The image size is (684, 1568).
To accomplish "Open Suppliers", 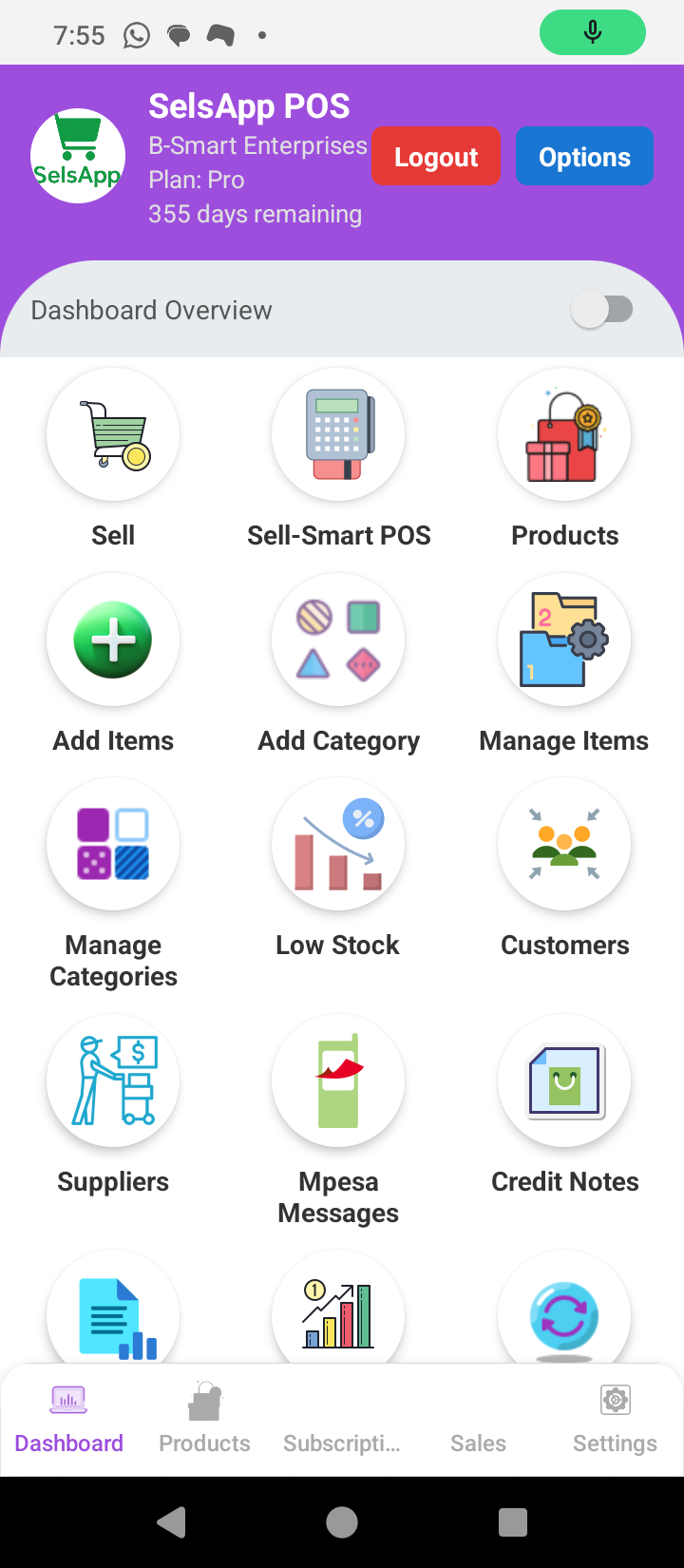I will 113,1081.
